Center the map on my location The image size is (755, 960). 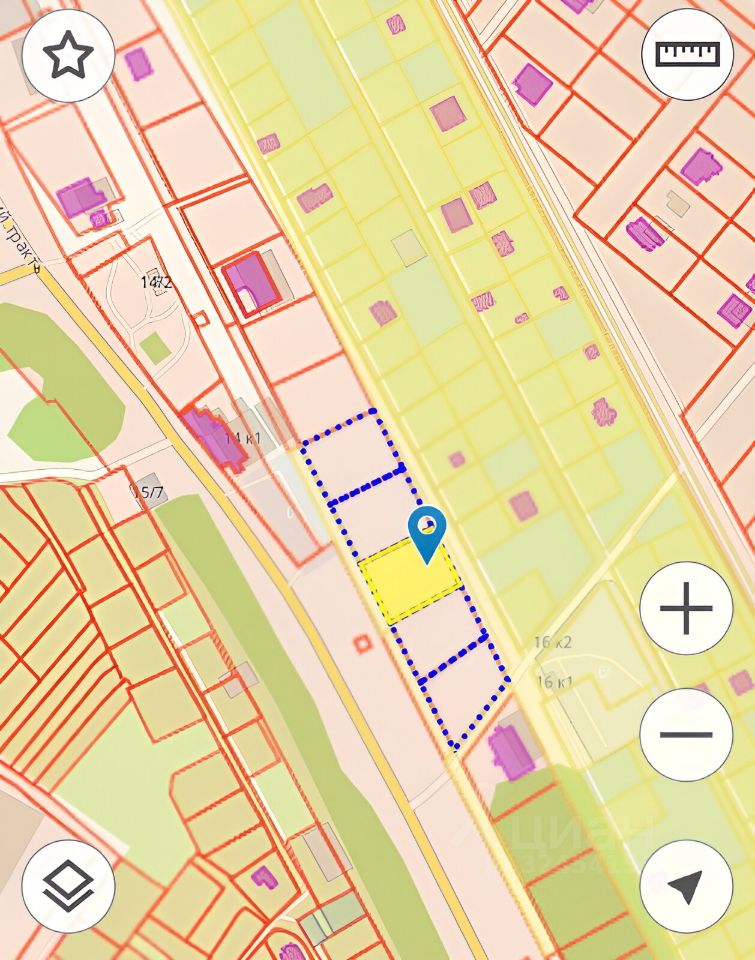pos(686,886)
